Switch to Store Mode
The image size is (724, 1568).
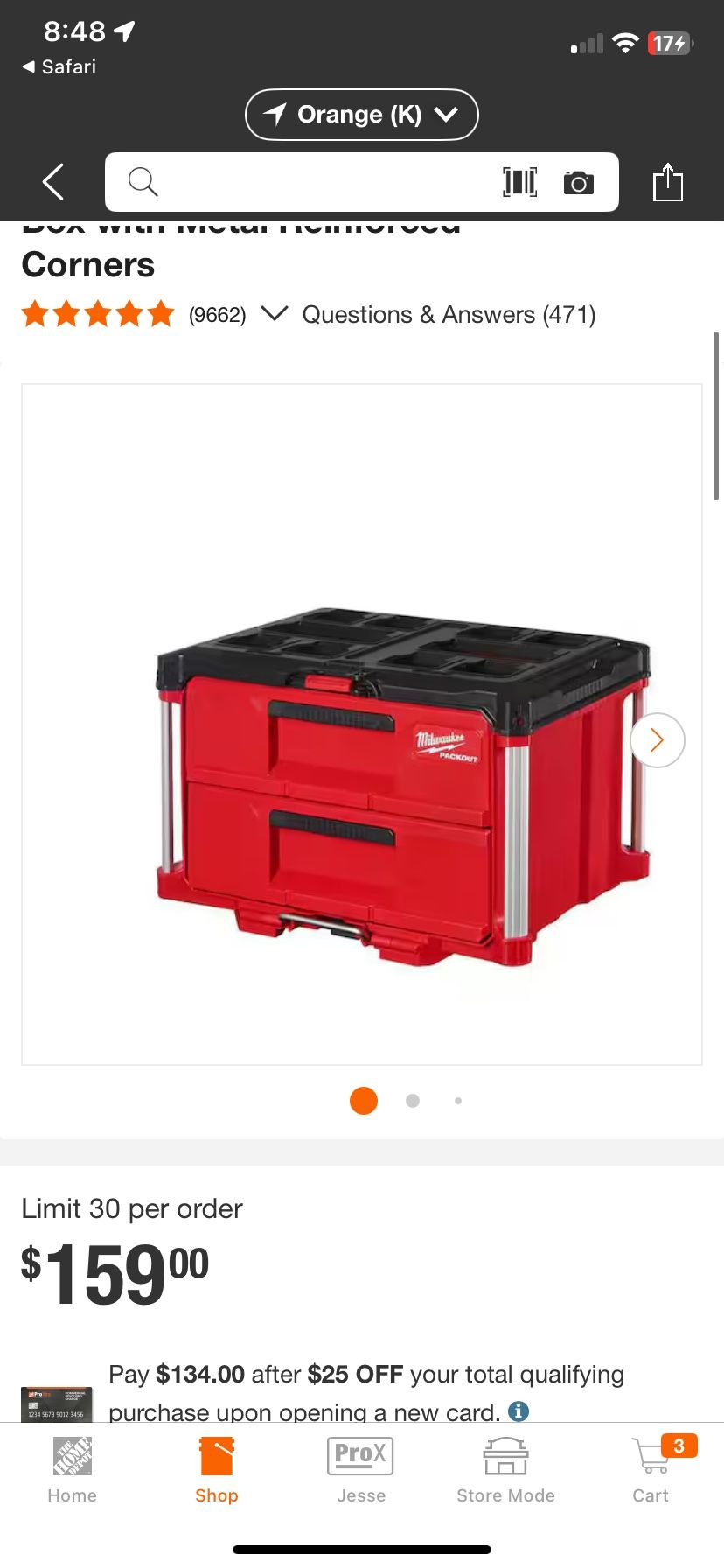point(505,1471)
